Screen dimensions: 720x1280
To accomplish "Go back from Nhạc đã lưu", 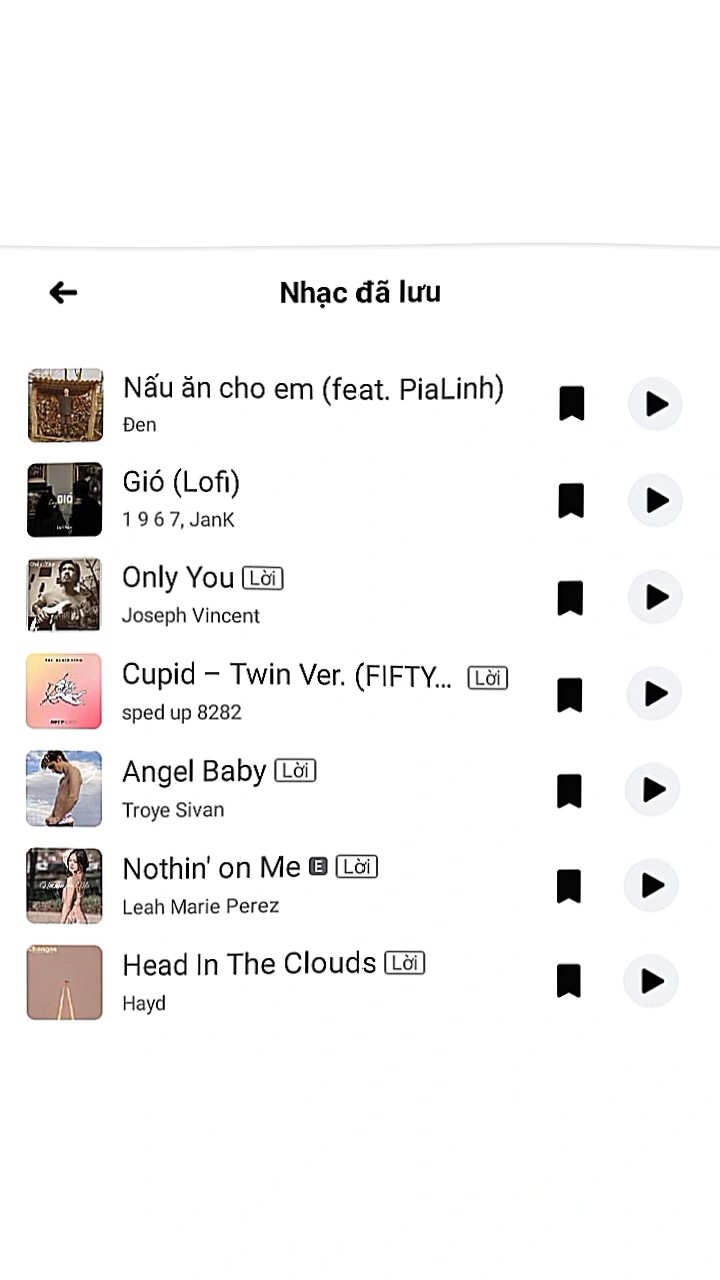I will point(63,292).
